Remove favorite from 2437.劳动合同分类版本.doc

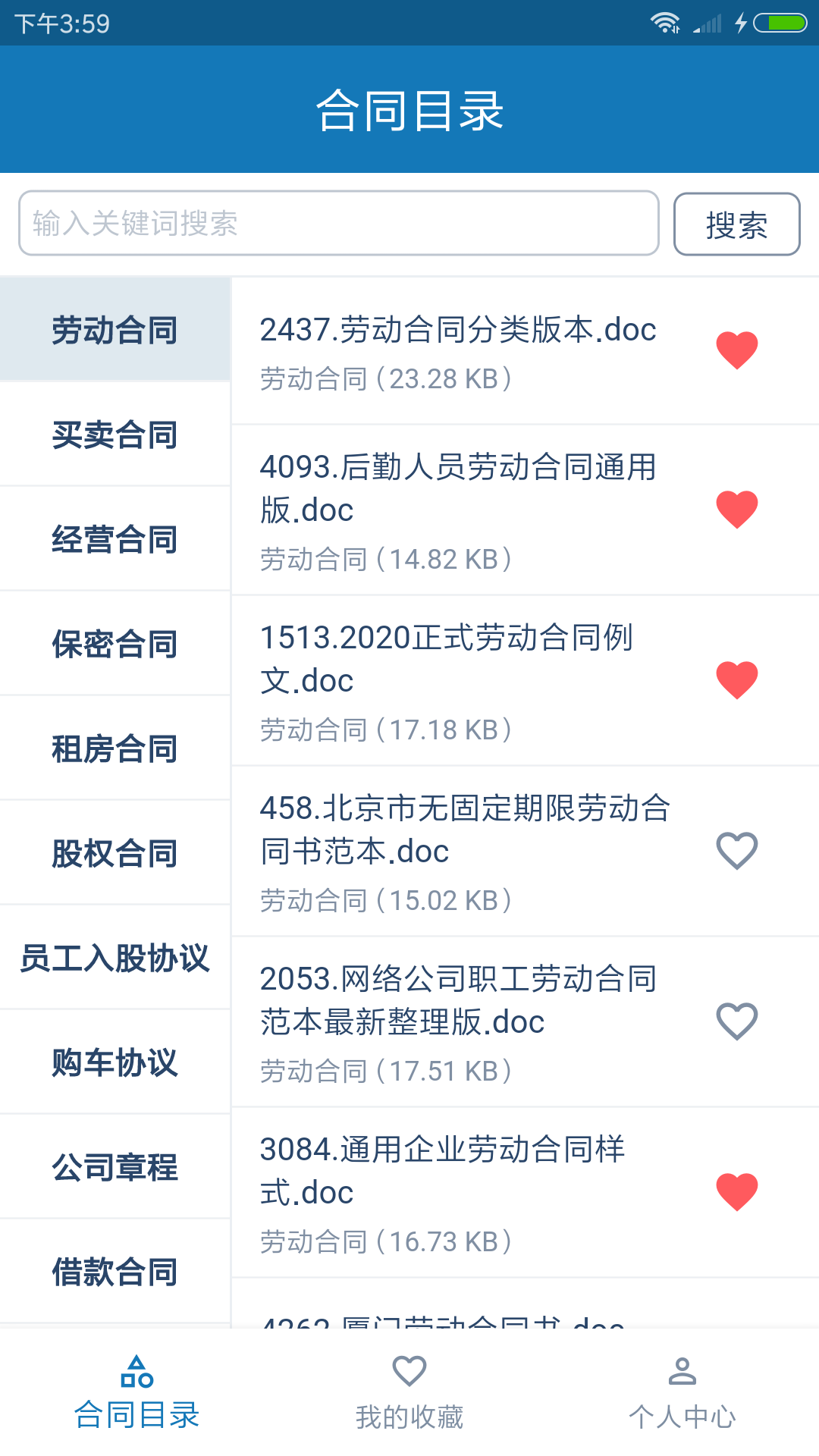point(737,350)
